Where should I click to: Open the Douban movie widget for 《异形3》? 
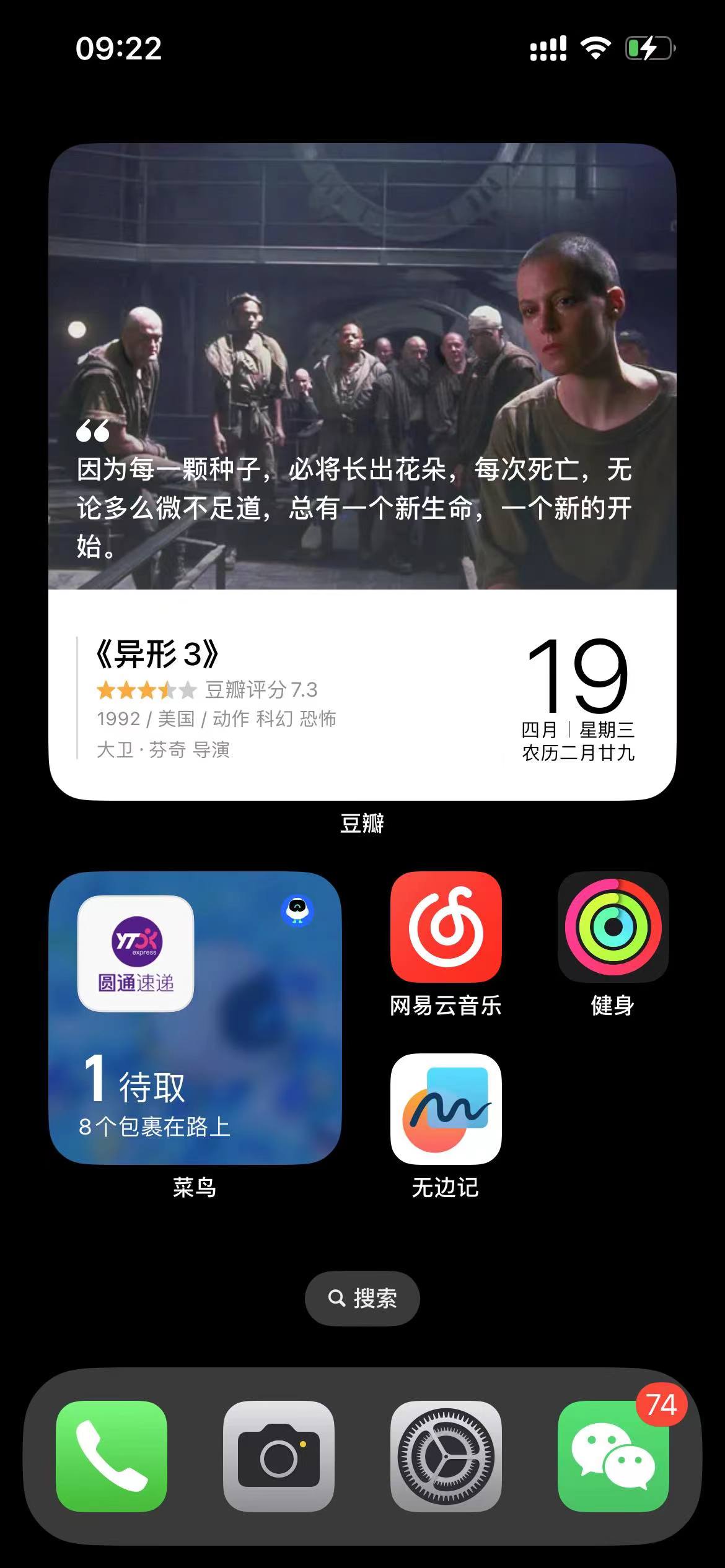tap(362, 471)
